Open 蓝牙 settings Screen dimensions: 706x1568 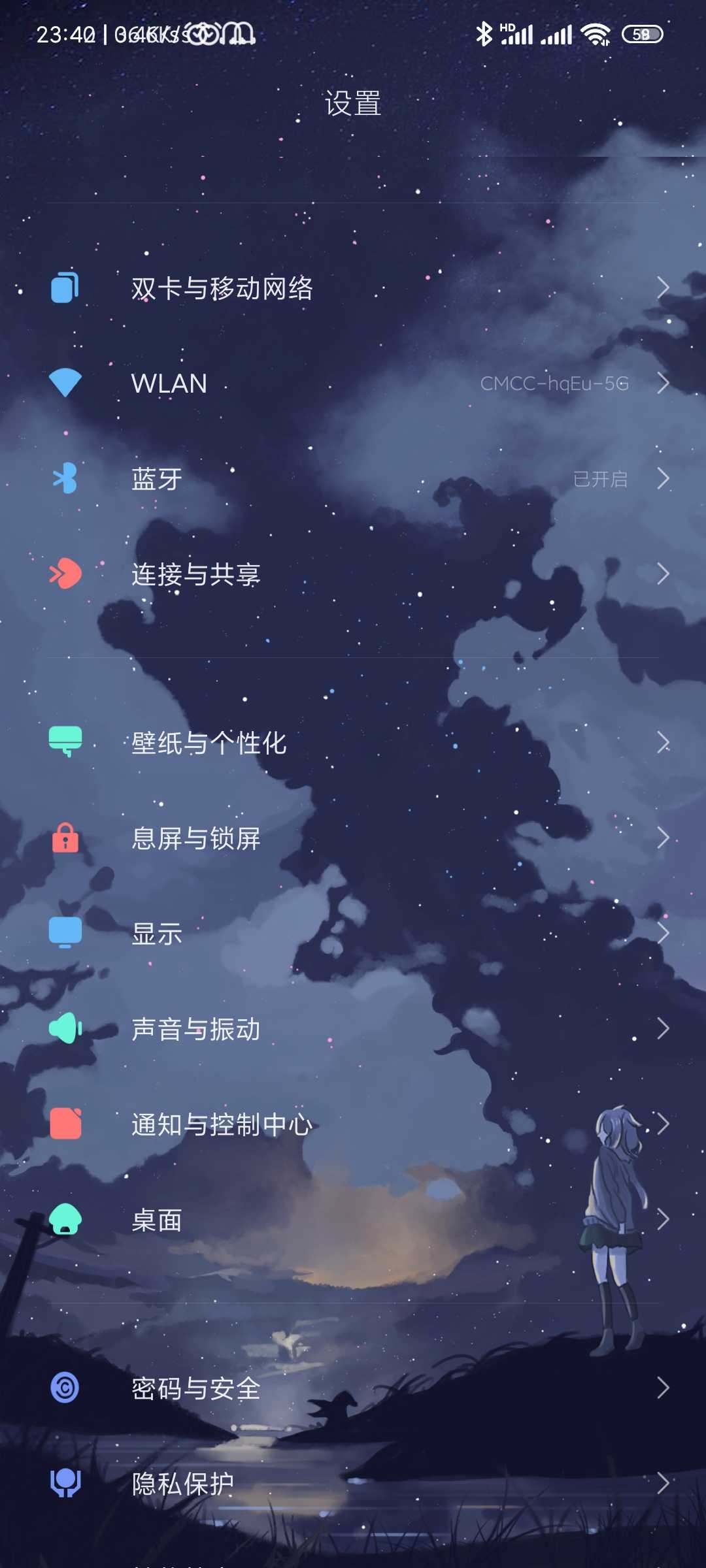tap(157, 479)
